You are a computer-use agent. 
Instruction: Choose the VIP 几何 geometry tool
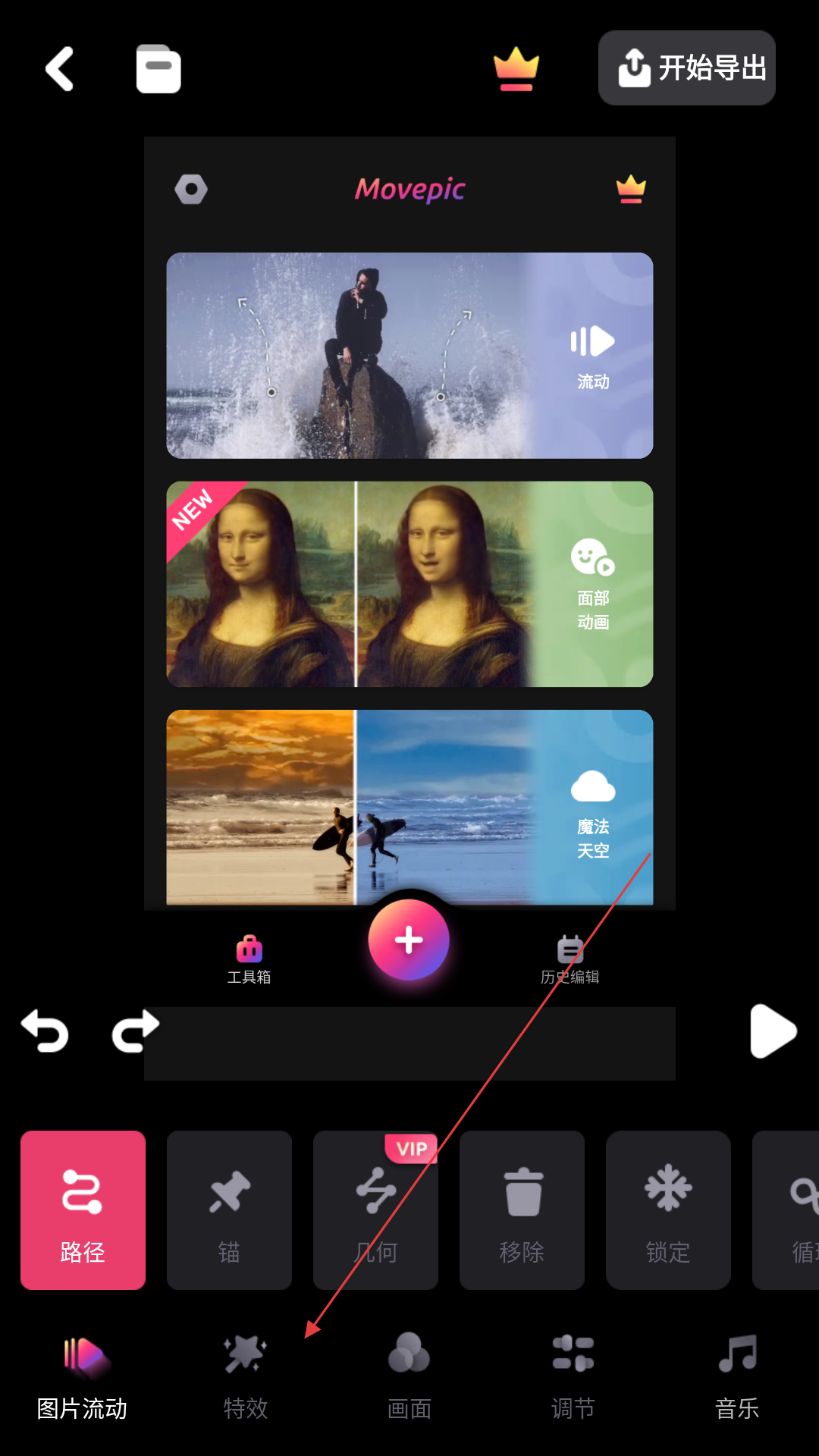[x=375, y=1210]
